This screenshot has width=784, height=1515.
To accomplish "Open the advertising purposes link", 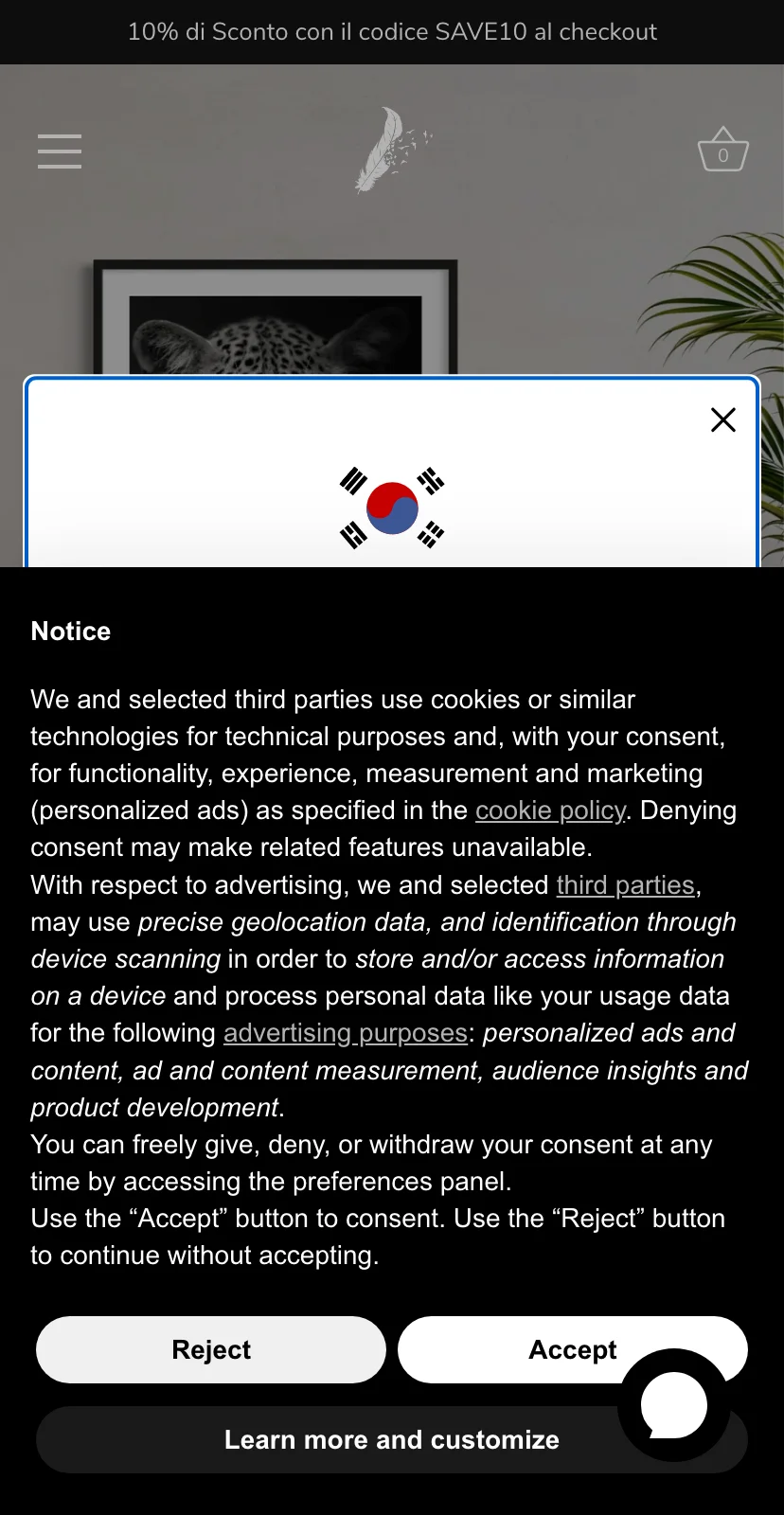I will [x=346, y=1033].
